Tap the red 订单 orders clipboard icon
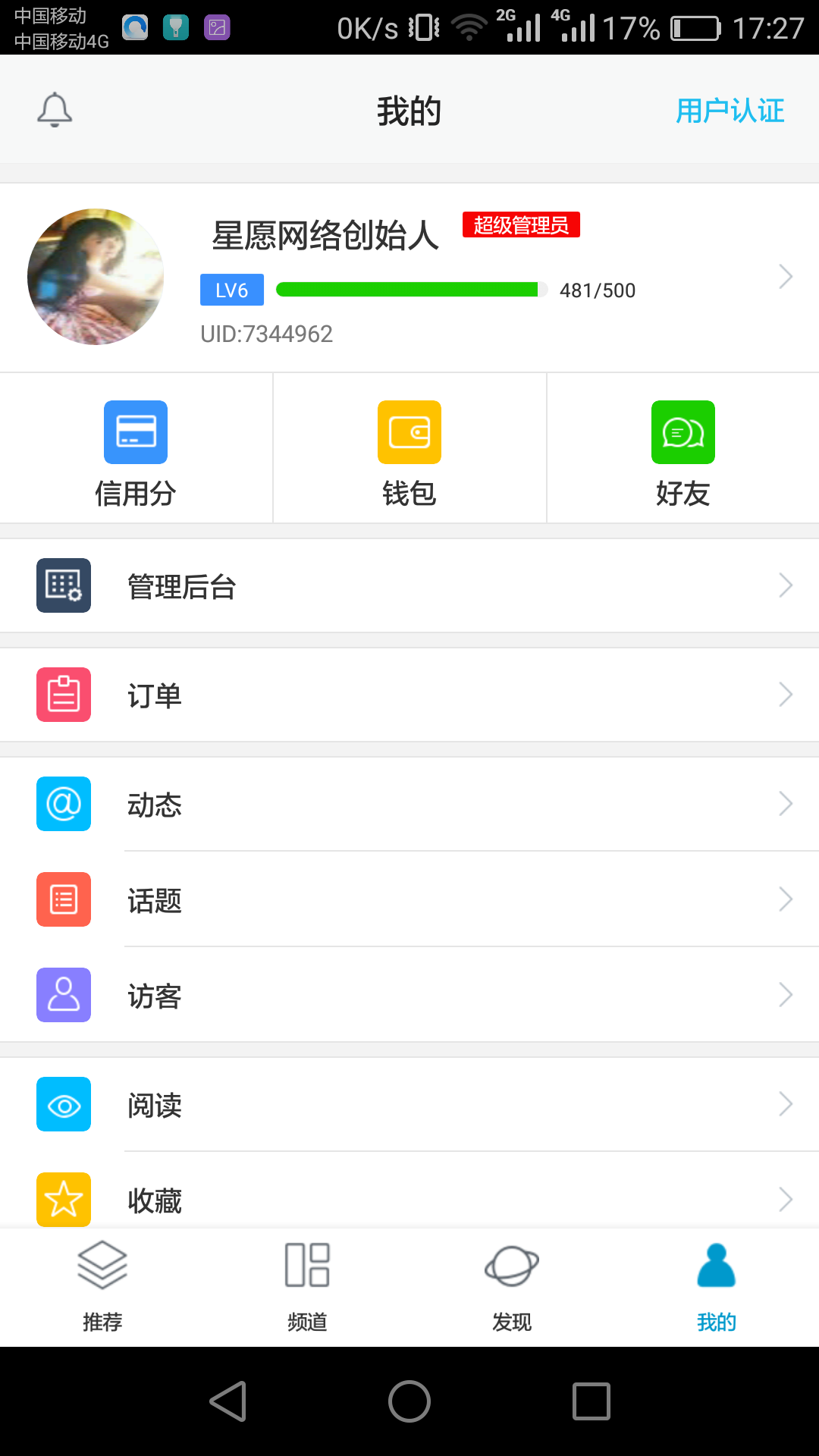The width and height of the screenshot is (819, 1456). (63, 694)
